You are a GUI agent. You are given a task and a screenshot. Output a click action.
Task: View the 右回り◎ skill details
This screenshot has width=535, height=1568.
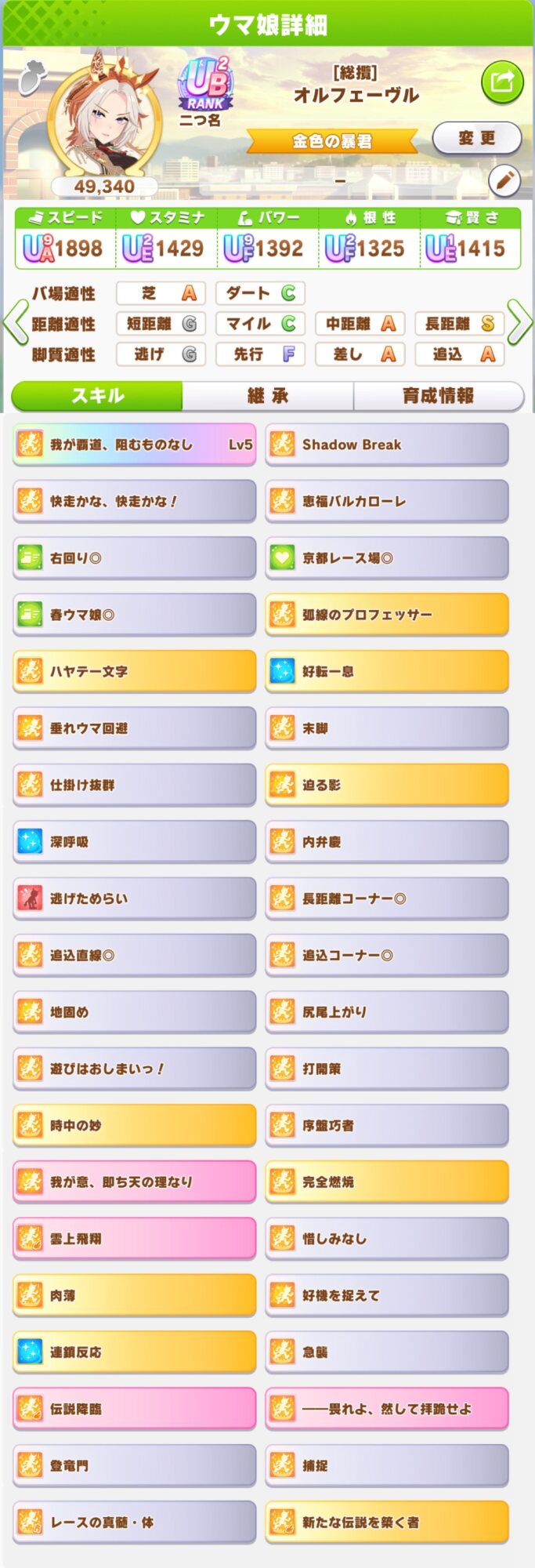(x=134, y=558)
